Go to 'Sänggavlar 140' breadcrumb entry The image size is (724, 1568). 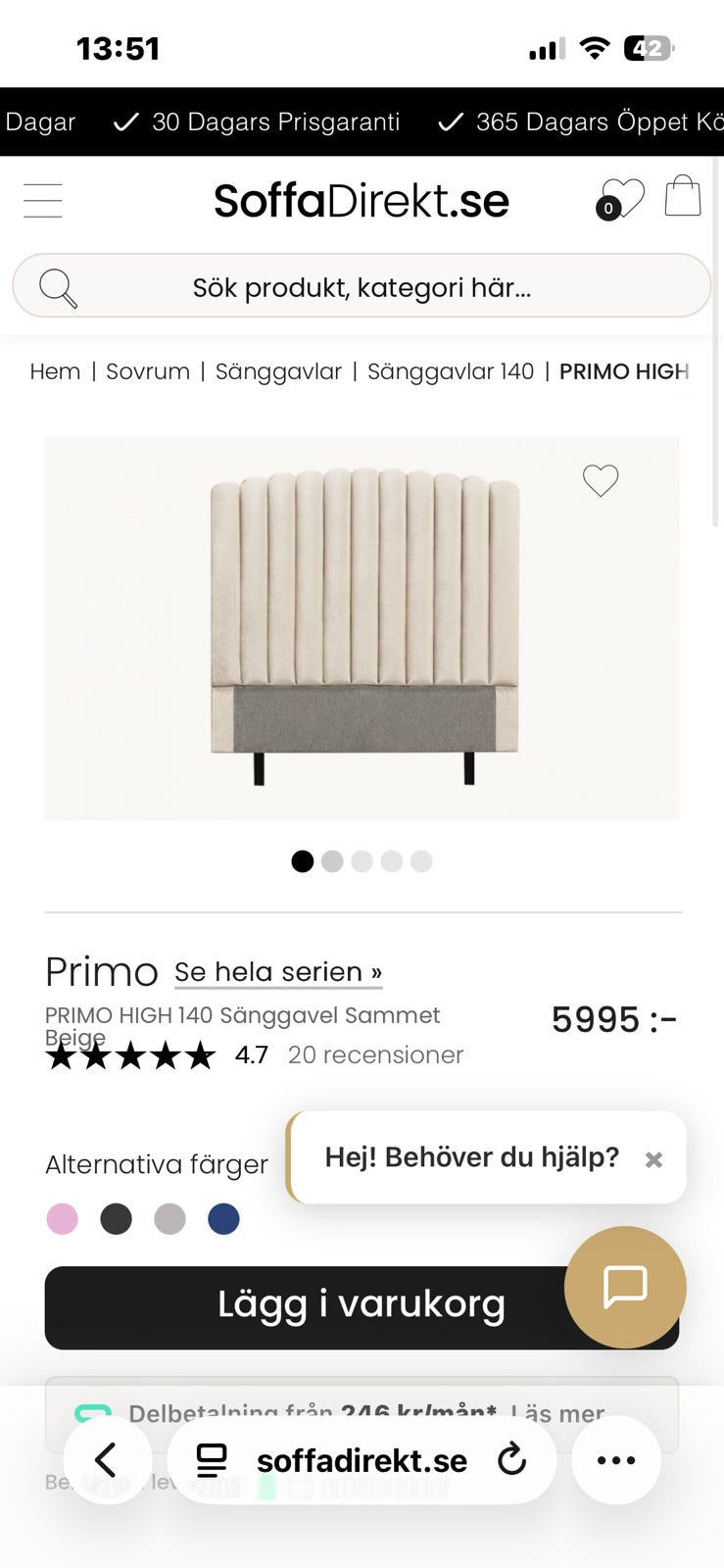(451, 371)
